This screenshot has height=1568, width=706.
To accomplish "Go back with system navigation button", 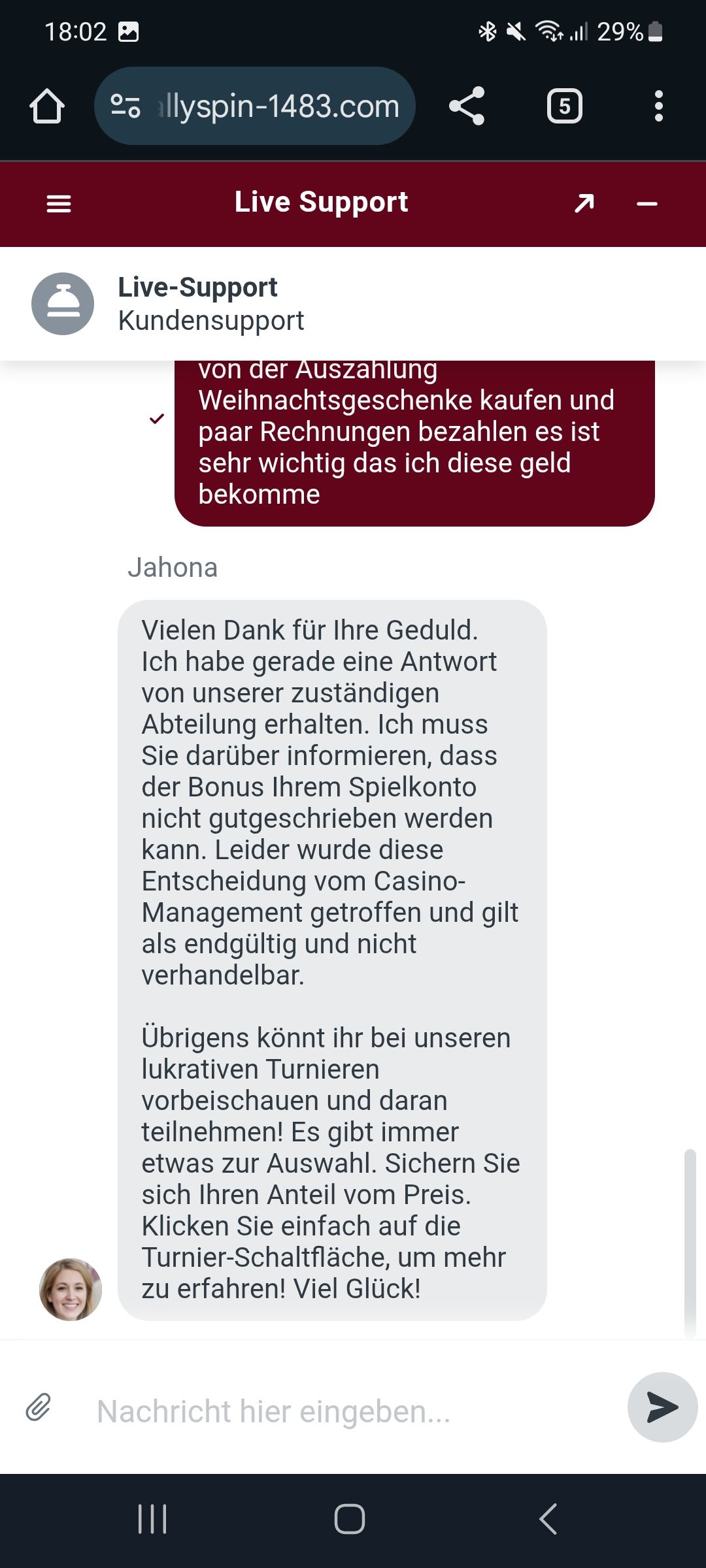I will [x=548, y=1518].
